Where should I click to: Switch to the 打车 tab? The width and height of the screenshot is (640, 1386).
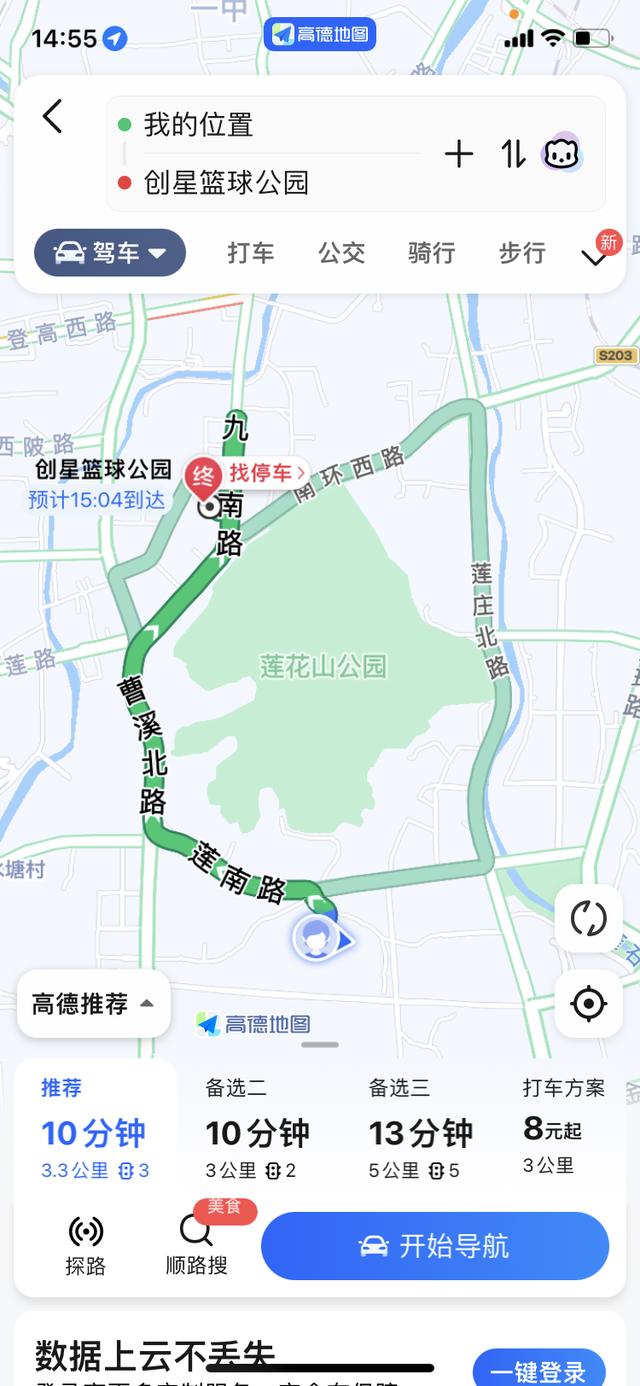[250, 253]
